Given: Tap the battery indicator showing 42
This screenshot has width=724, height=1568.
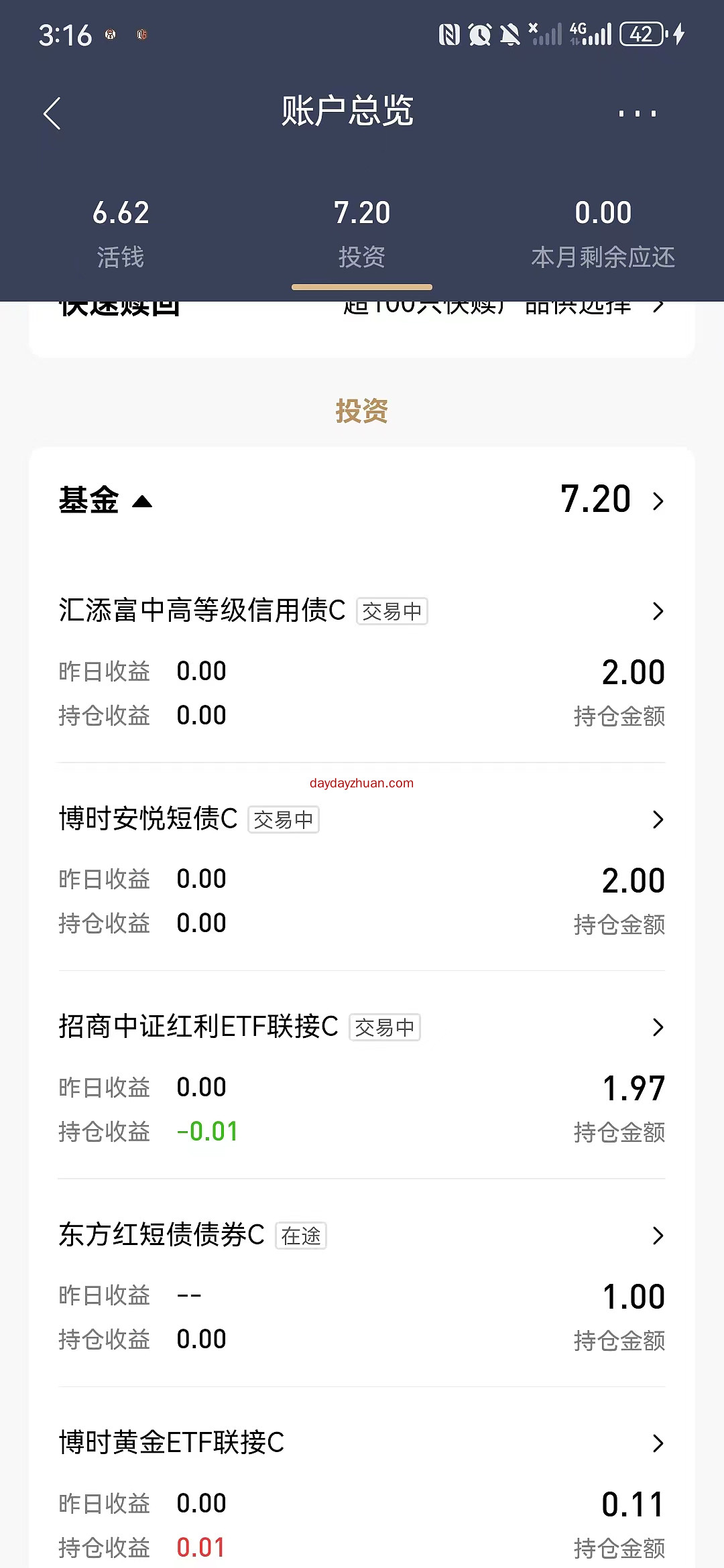Looking at the screenshot, I should (642, 34).
